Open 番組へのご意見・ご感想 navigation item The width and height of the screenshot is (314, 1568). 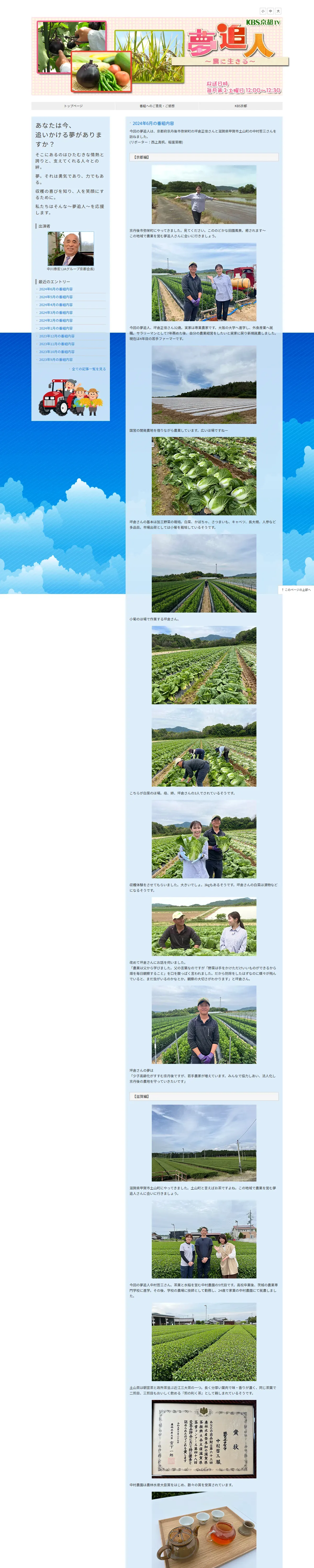pos(157,106)
